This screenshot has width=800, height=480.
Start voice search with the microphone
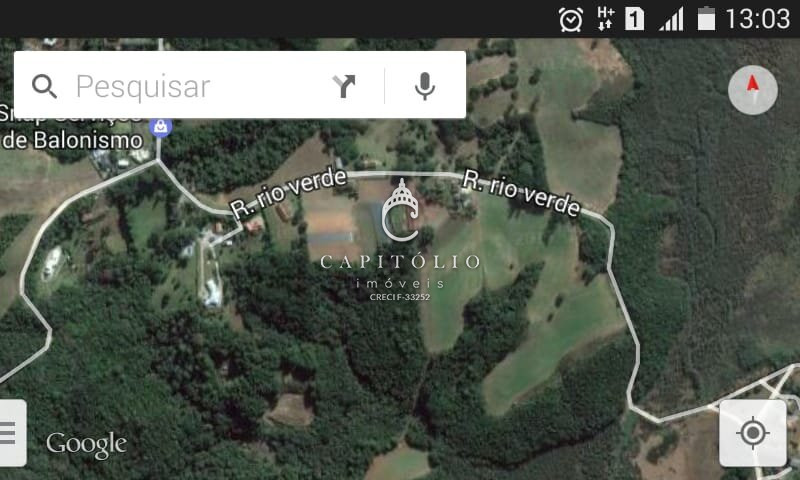425,86
